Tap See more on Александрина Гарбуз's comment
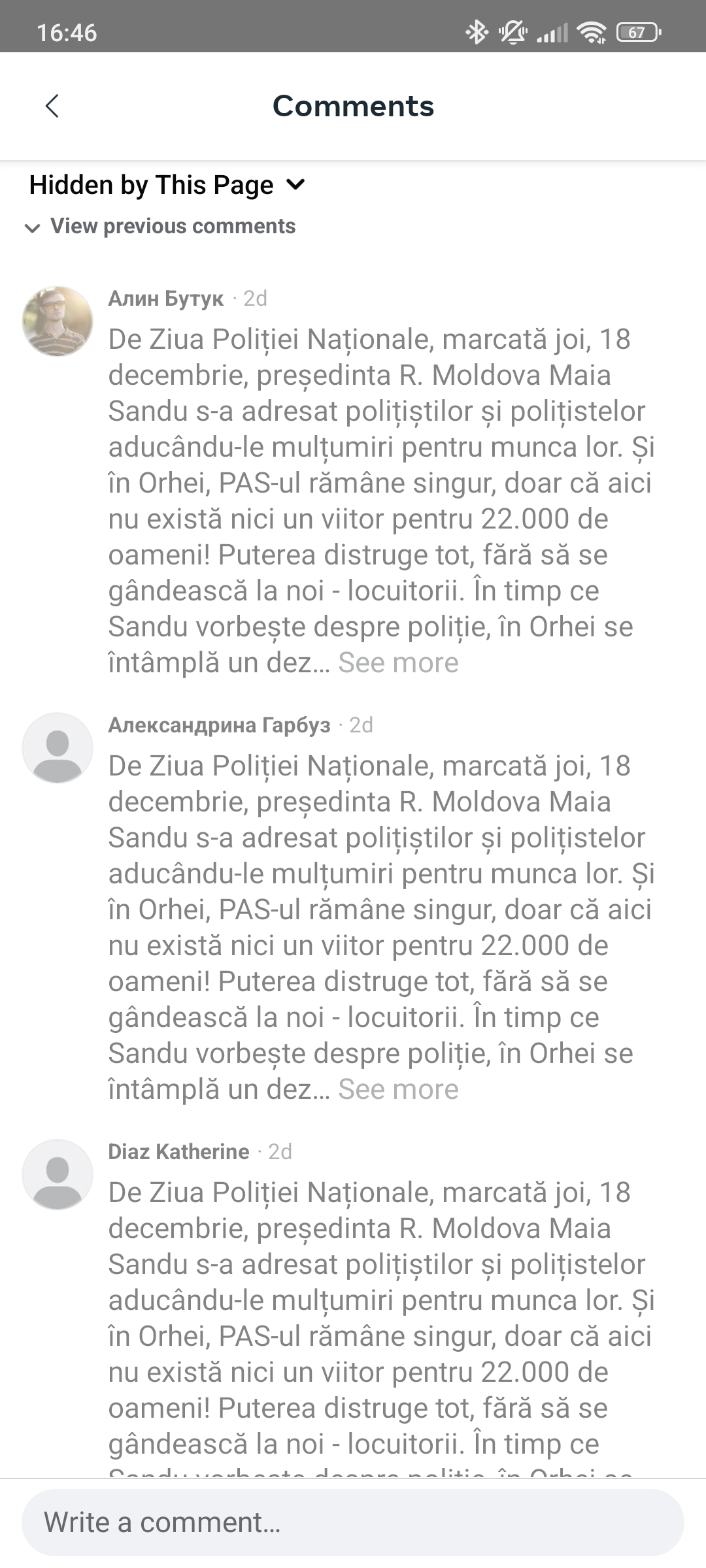 398,1089
